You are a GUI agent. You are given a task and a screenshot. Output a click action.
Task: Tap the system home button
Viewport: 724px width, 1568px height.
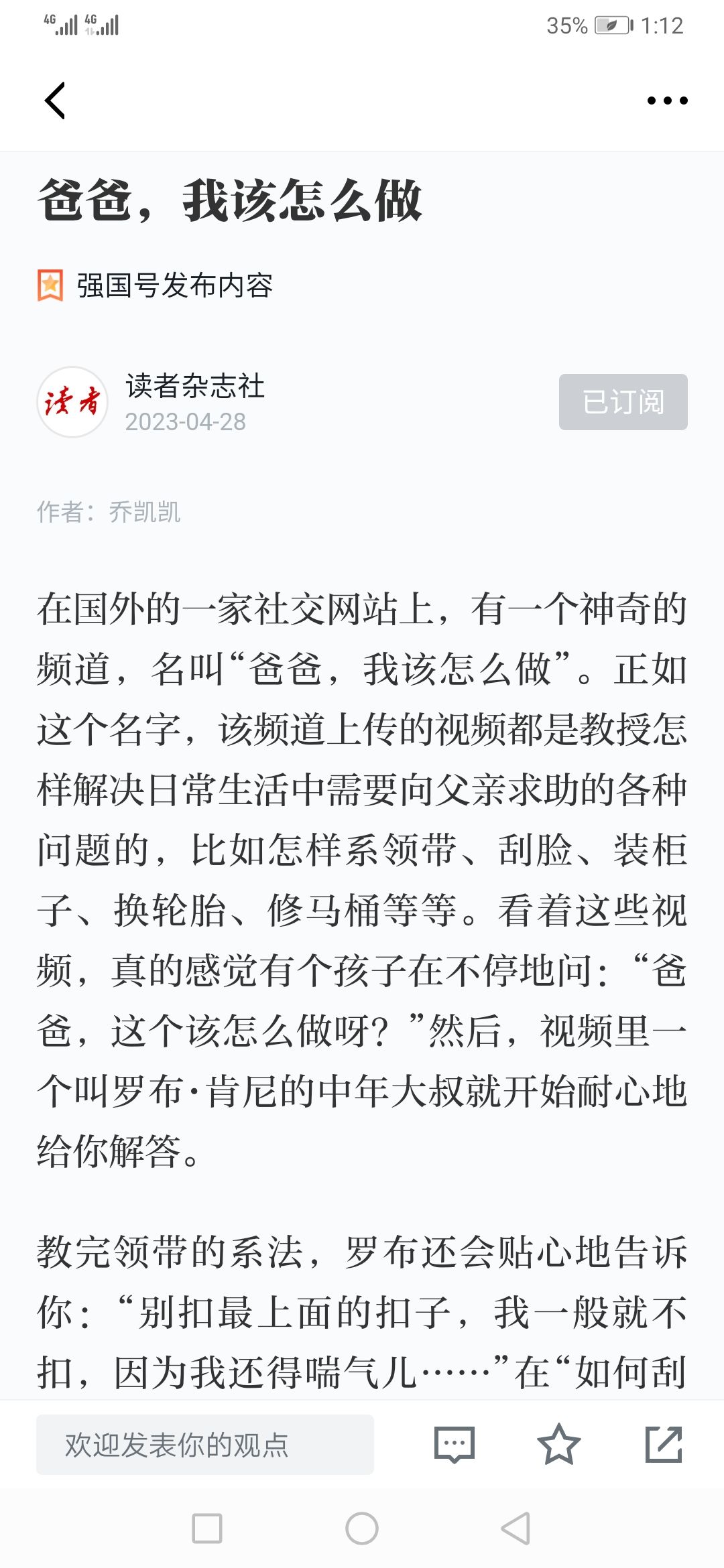tap(362, 1528)
